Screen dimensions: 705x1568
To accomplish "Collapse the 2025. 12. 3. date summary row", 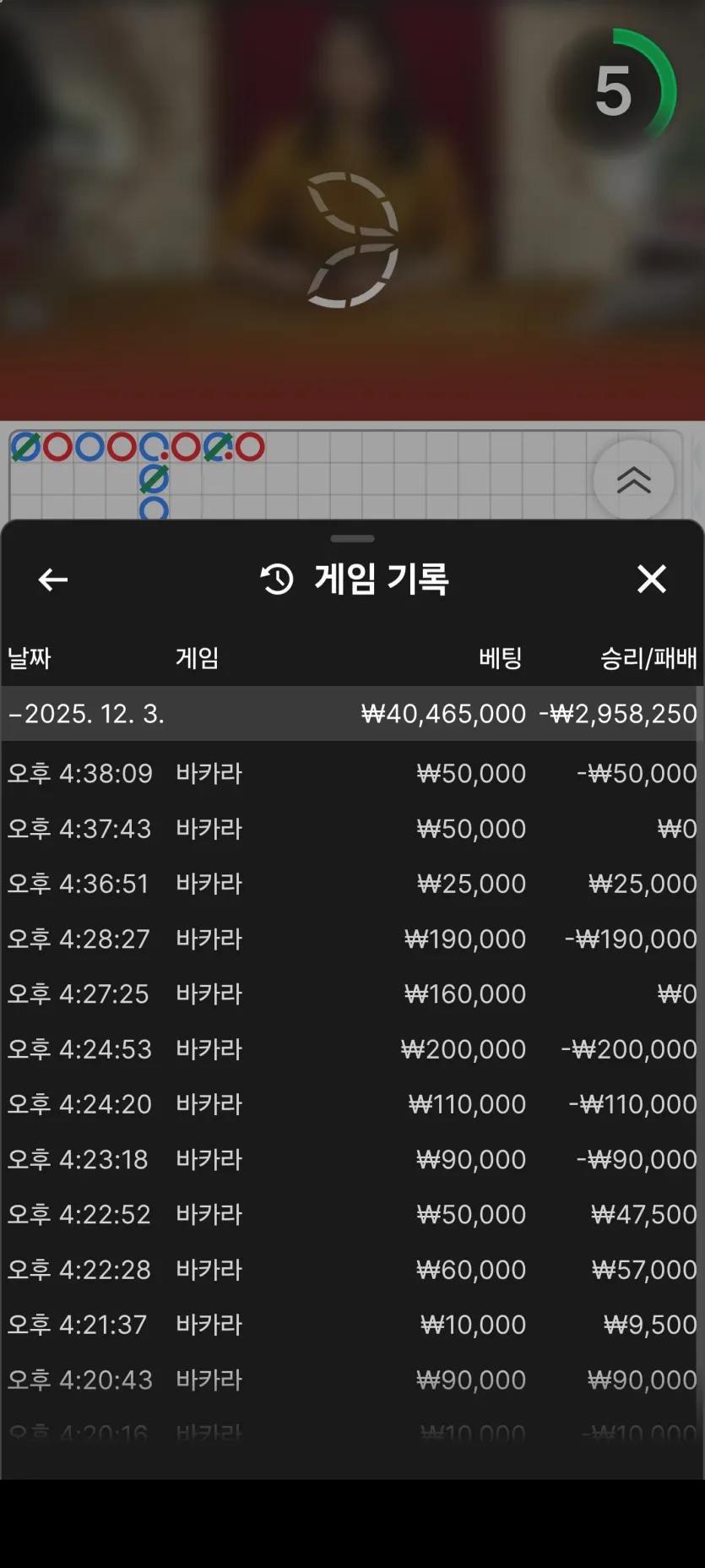I will pyautogui.click(x=352, y=714).
